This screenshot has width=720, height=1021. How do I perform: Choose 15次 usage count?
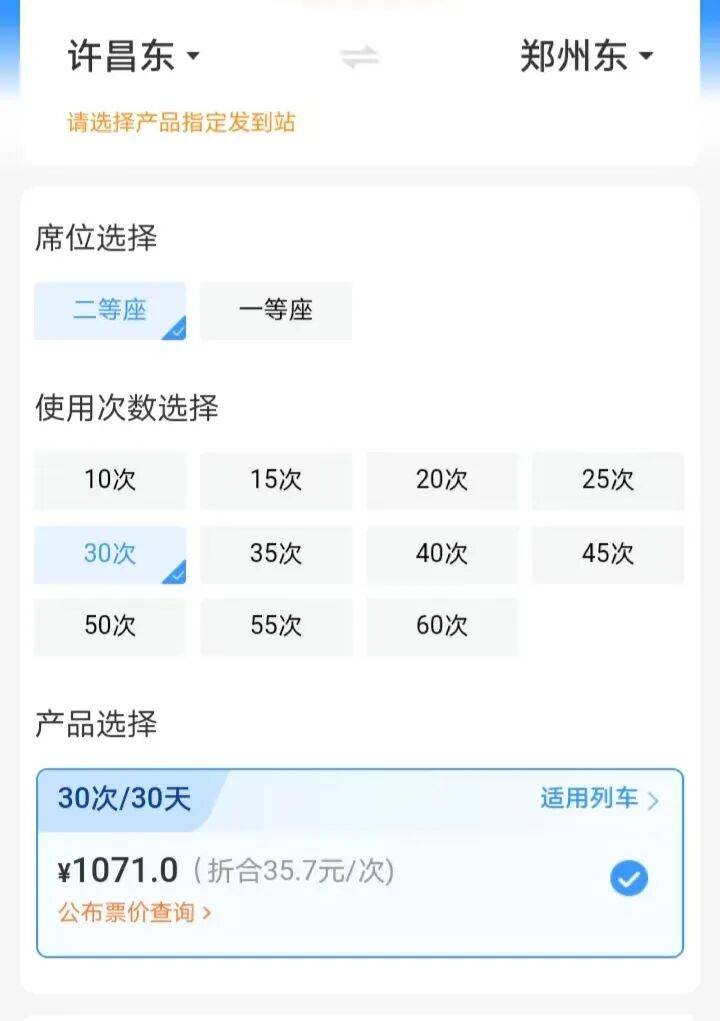(276, 480)
